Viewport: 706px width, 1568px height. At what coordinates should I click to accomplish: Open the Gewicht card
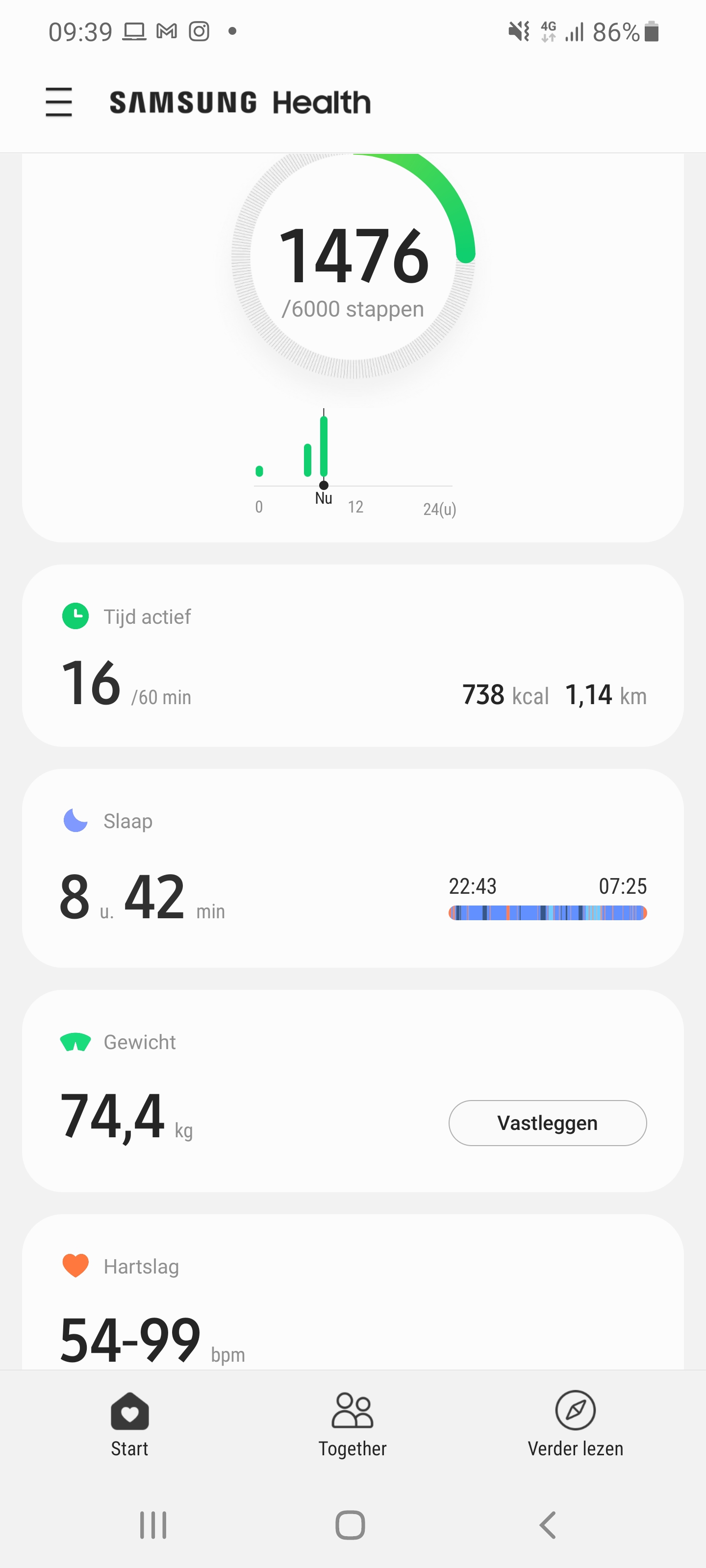(x=244, y=1090)
